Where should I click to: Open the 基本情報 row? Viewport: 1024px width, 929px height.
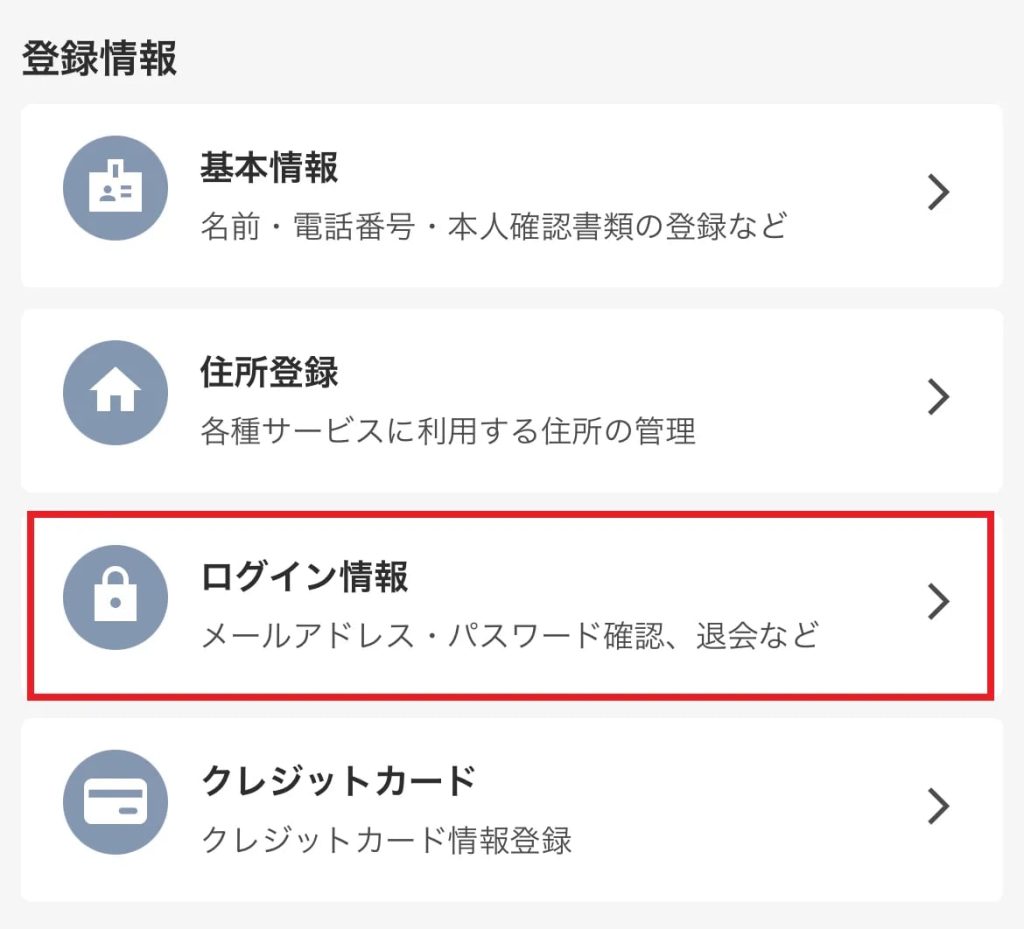(510, 195)
